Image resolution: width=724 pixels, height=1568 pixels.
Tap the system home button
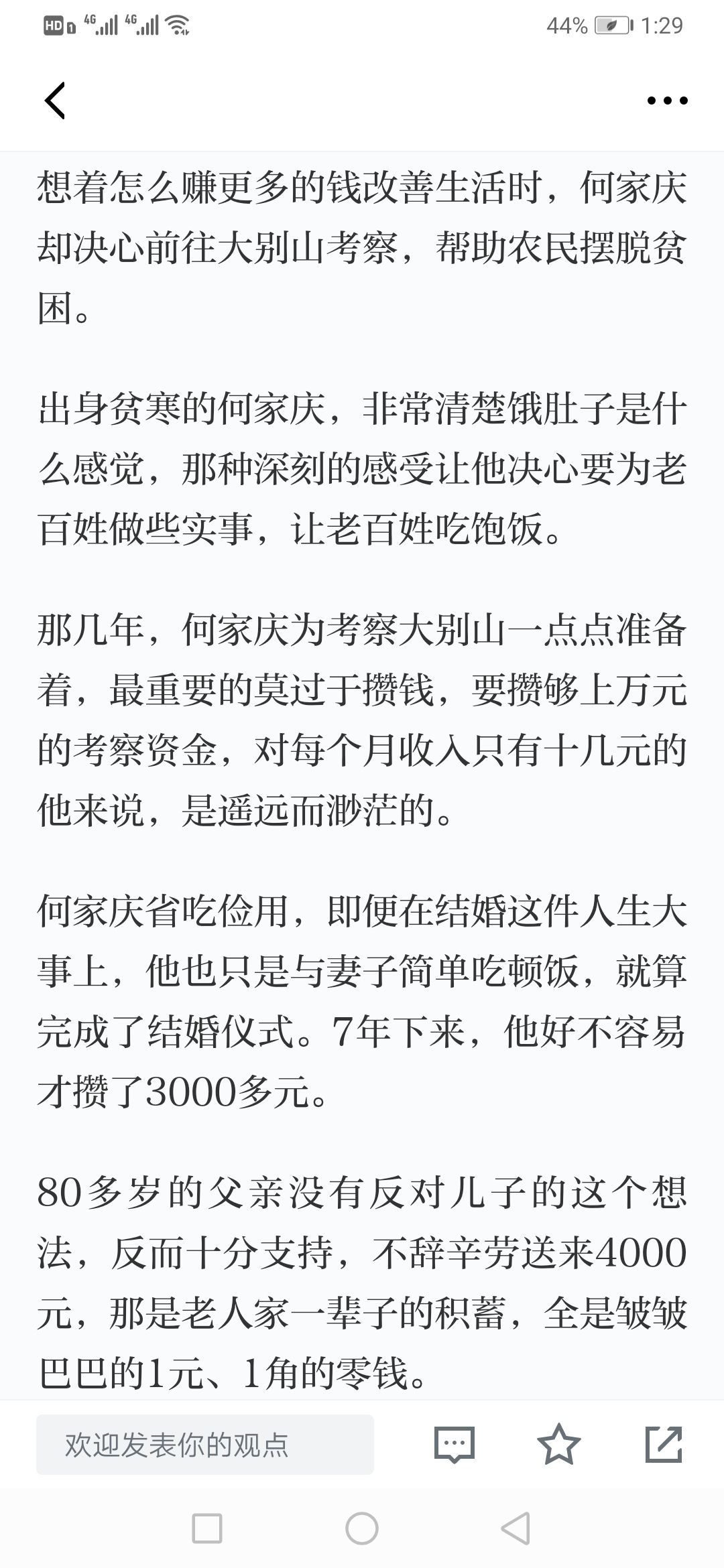pyautogui.click(x=362, y=1529)
